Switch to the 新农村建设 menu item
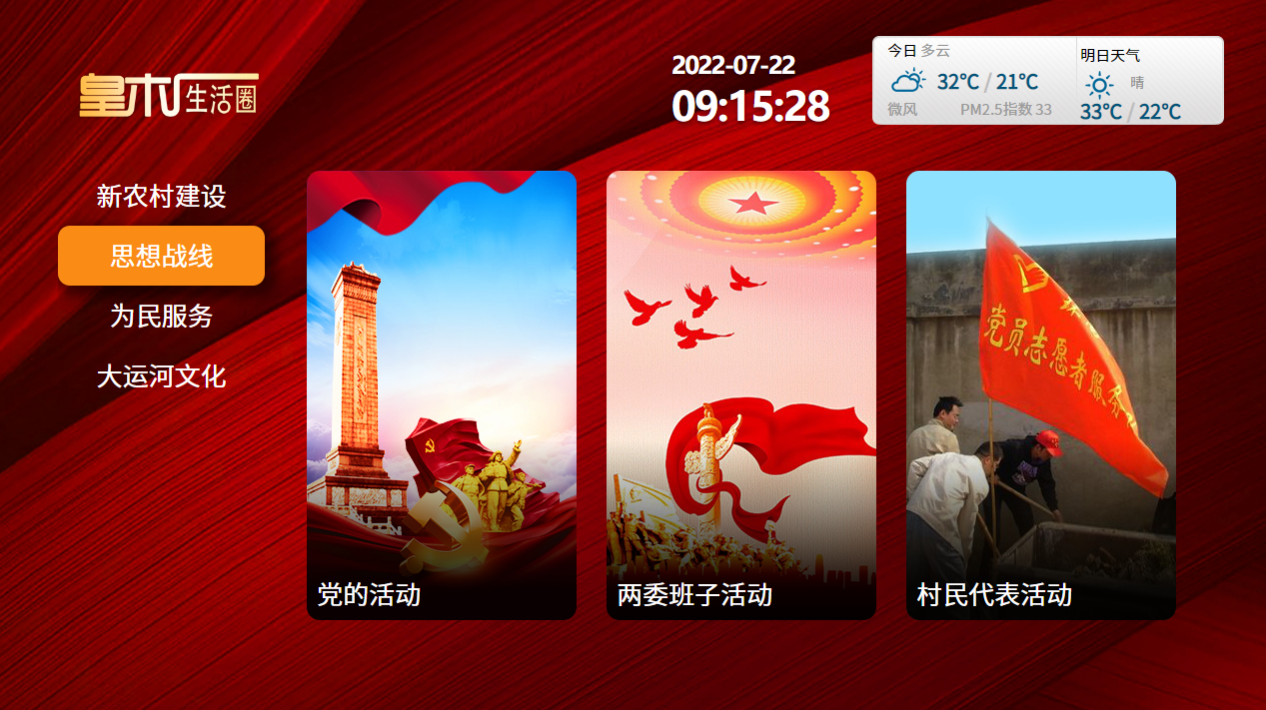 161,196
